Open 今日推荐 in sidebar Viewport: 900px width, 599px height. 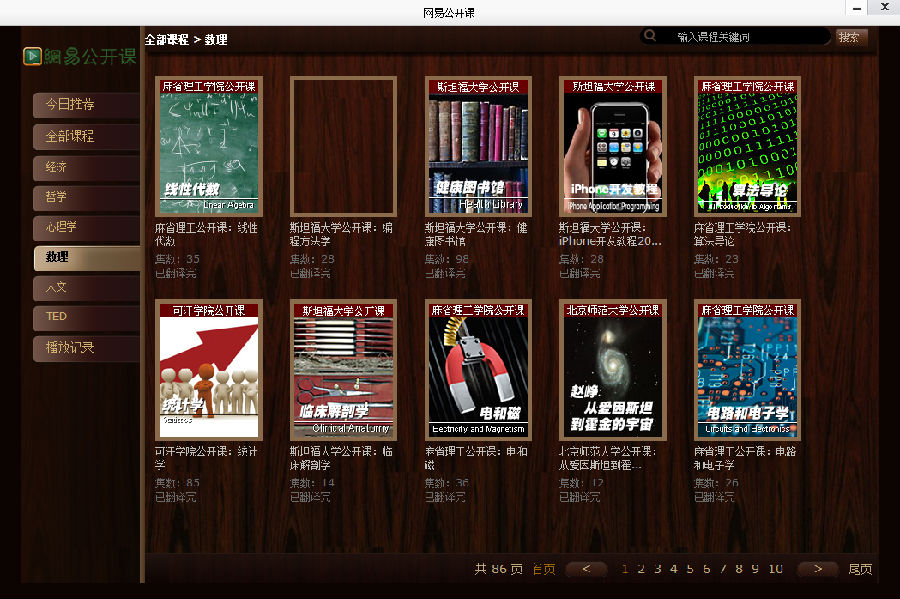click(86, 105)
